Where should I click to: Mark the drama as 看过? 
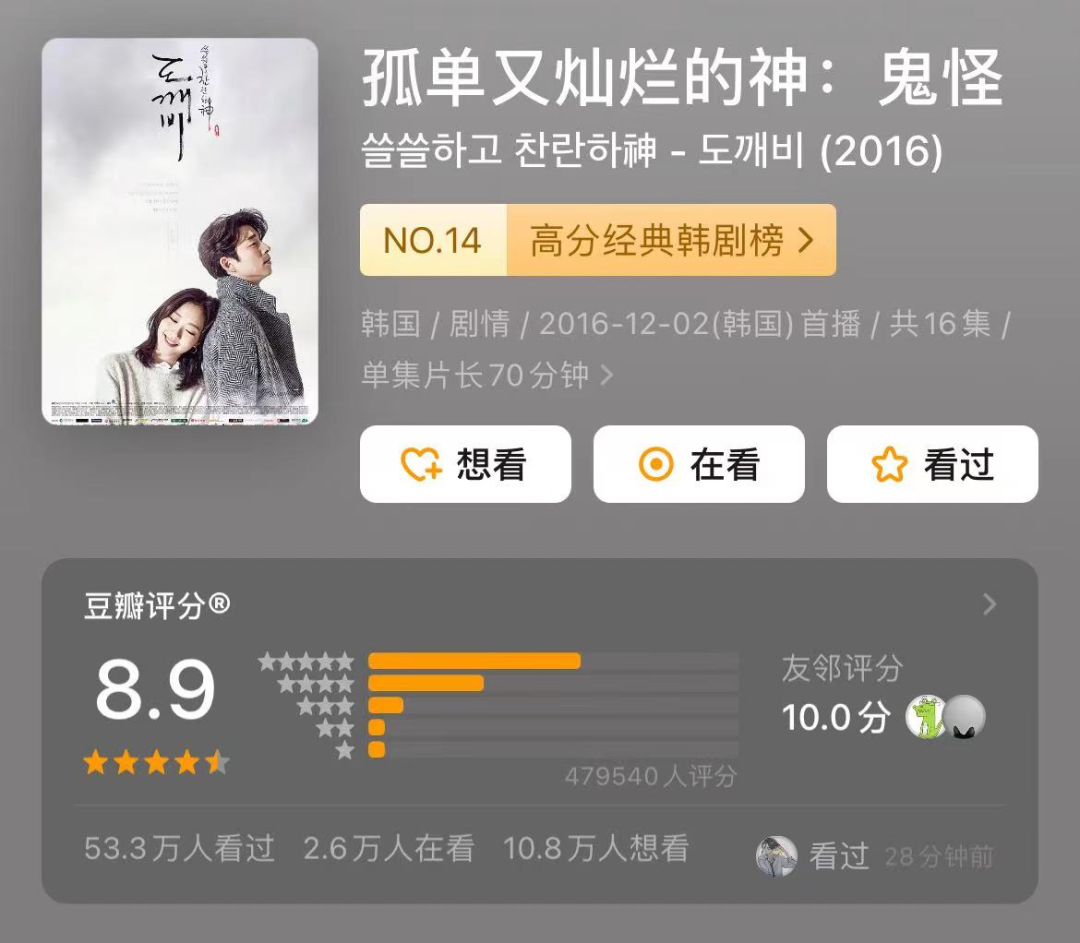click(933, 464)
